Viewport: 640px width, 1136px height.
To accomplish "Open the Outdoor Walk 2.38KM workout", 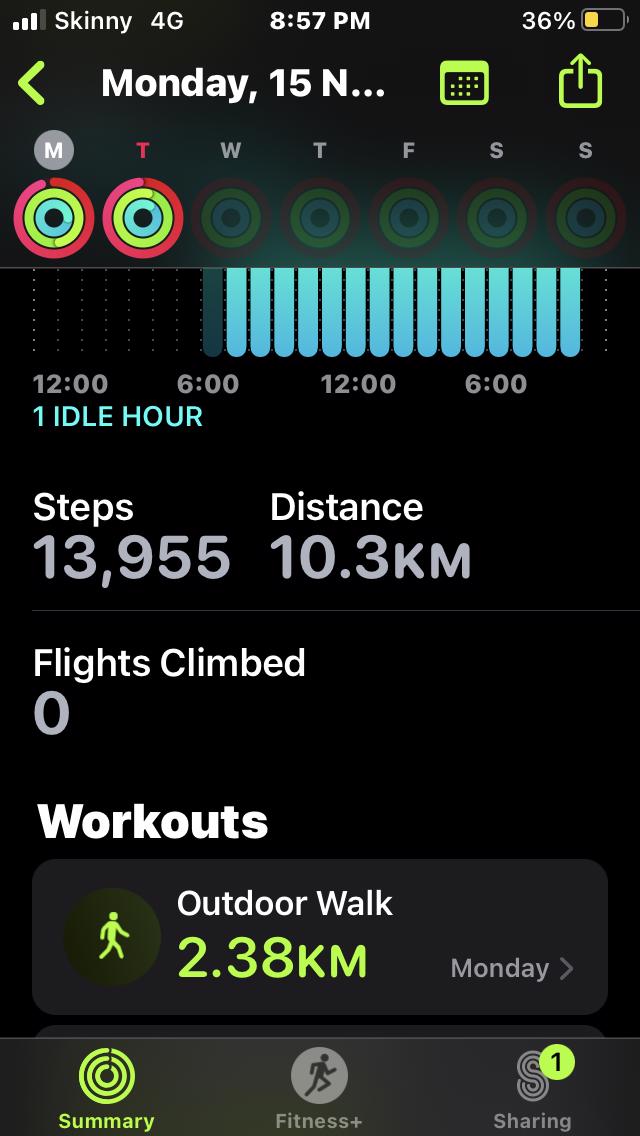I will click(320, 937).
